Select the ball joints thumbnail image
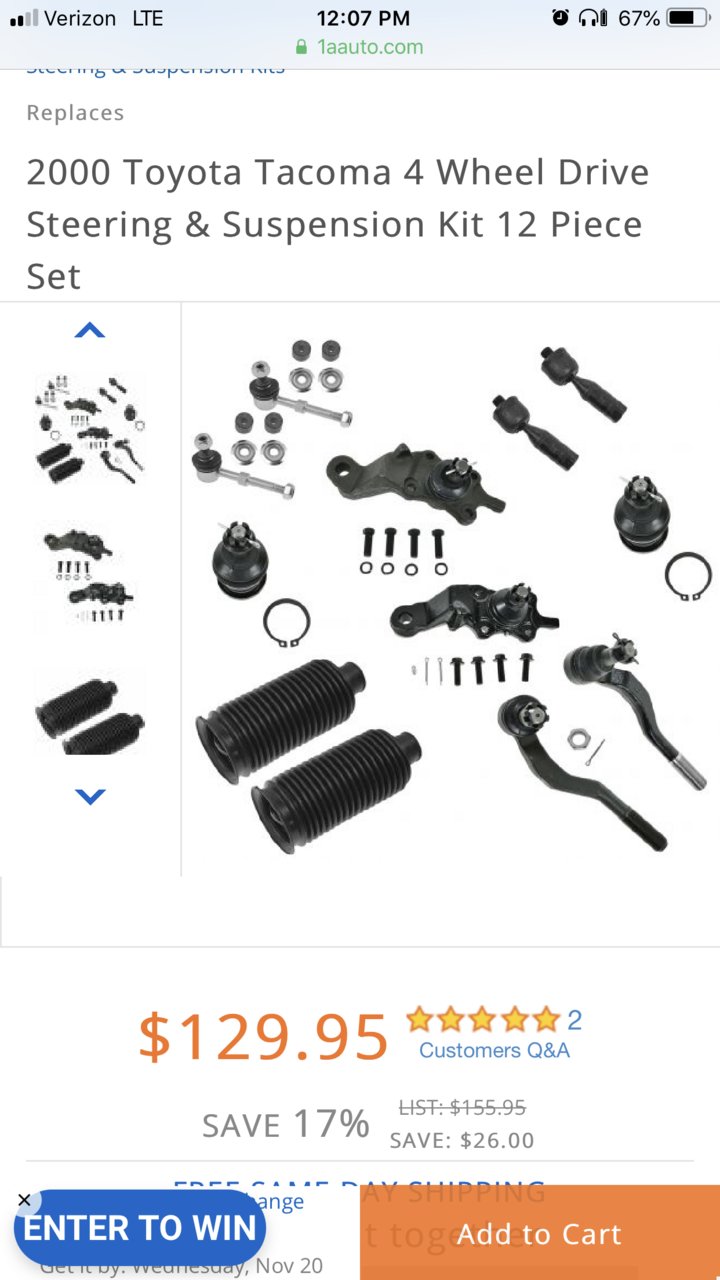Viewport: 720px width, 1280px height. pyautogui.click(x=90, y=577)
